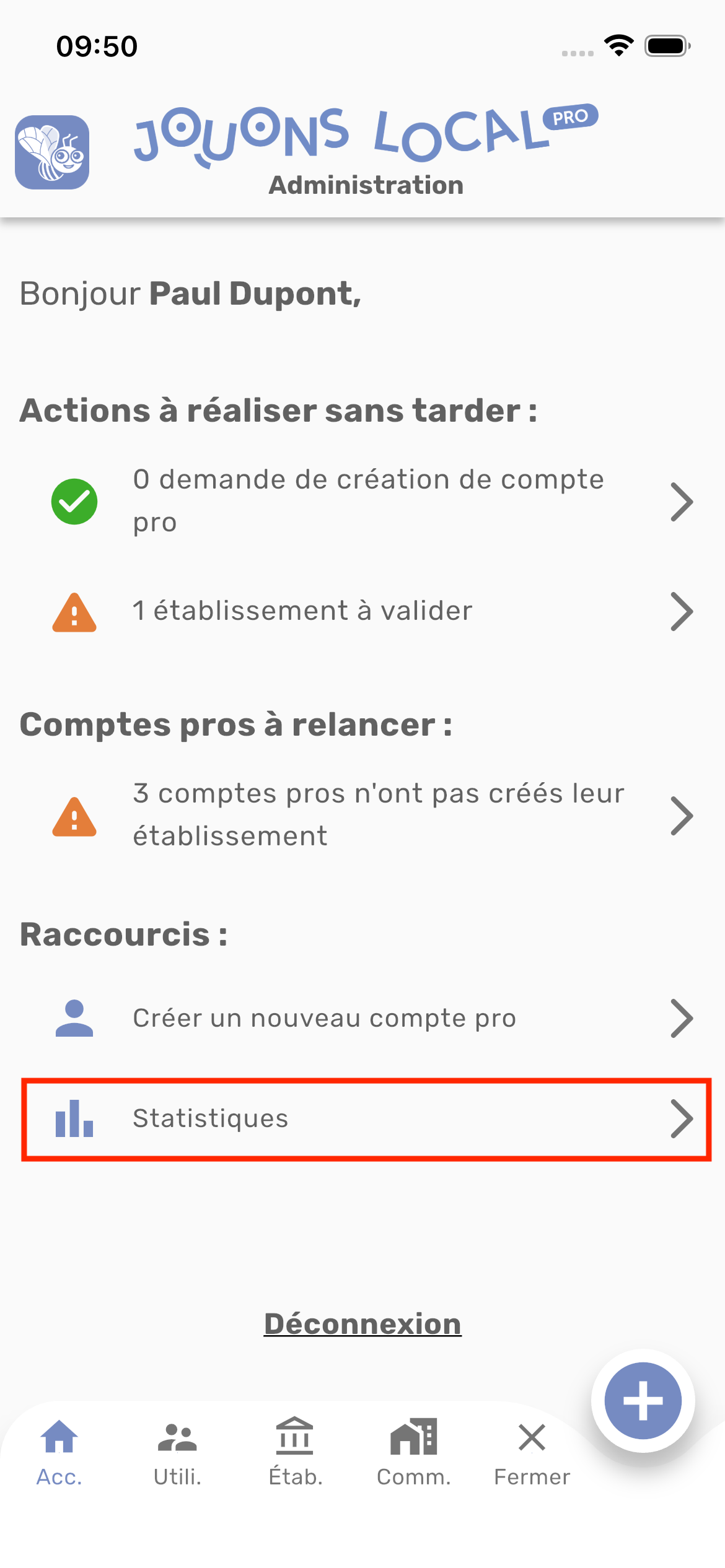View the 1 établissement à valider
This screenshot has height=1568, width=725.
366,611
